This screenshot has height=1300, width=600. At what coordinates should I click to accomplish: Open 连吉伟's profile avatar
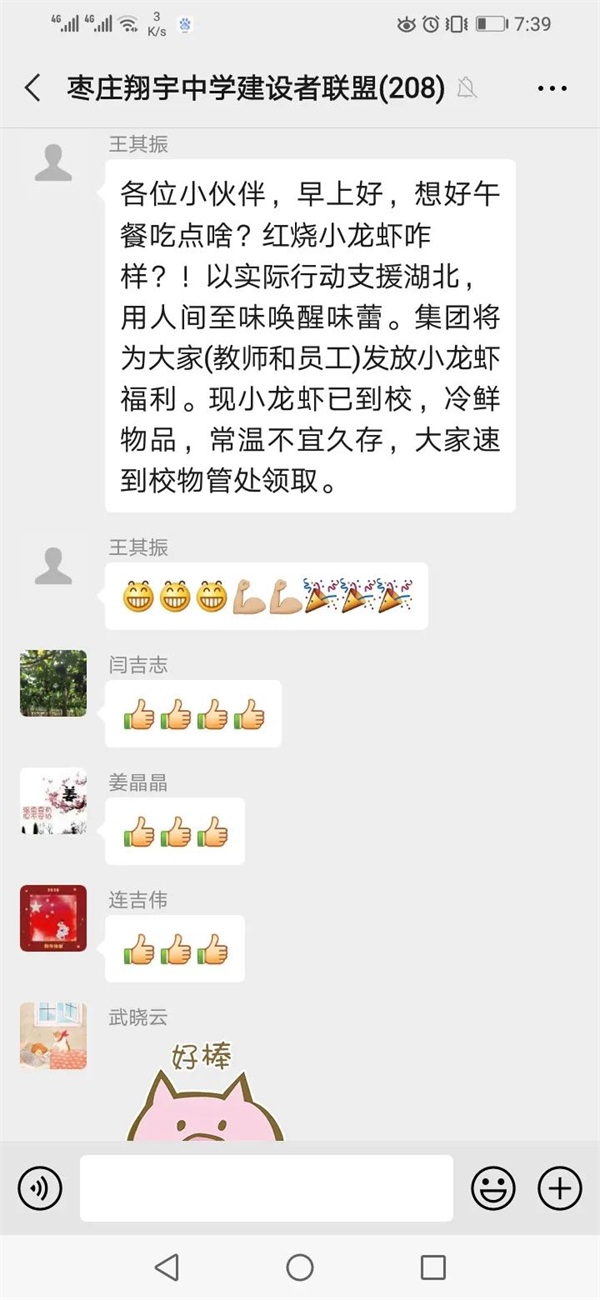(53, 918)
